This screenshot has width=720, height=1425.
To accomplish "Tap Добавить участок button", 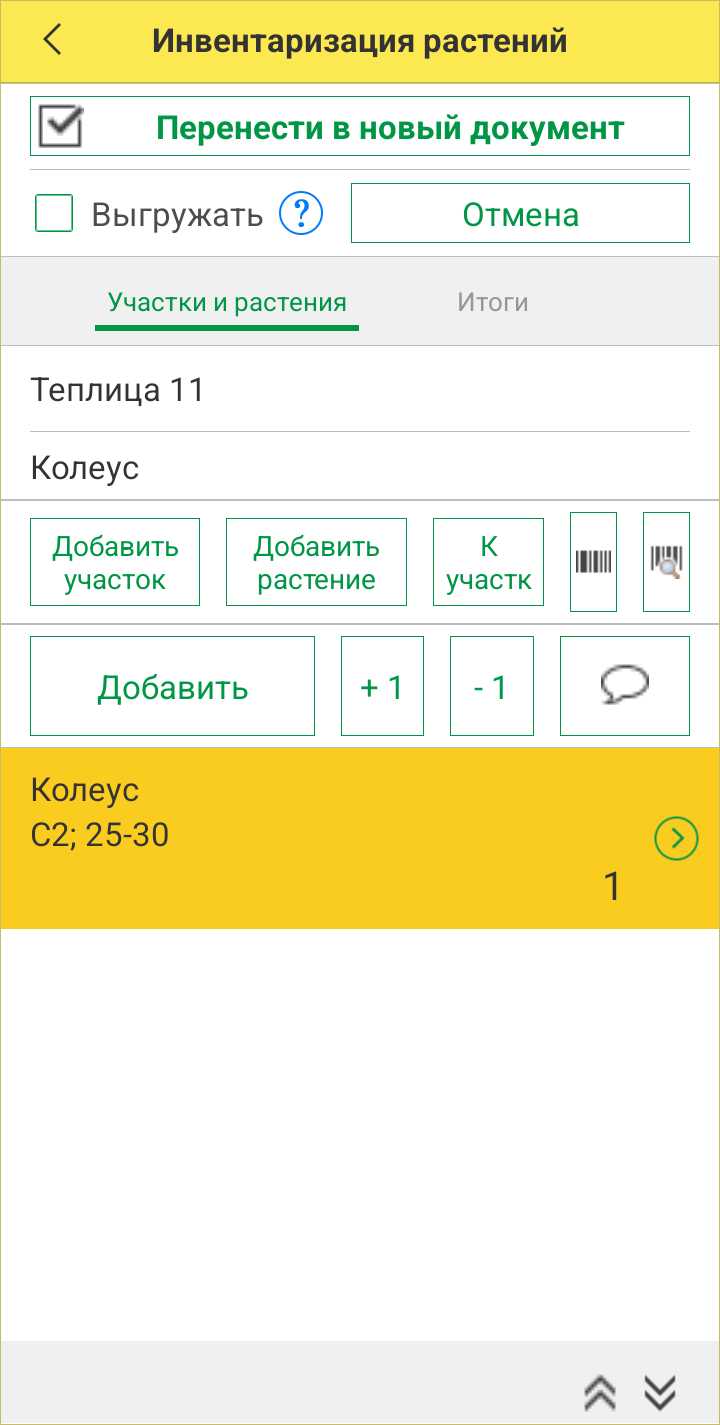I will coord(115,562).
